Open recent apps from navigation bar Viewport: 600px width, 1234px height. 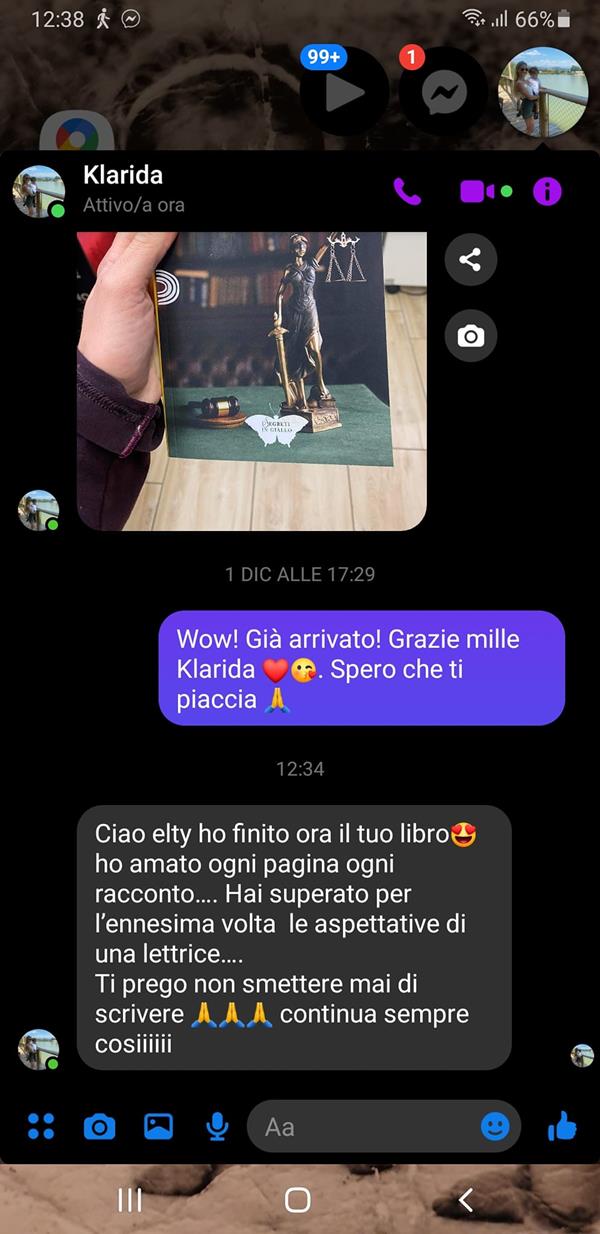[x=130, y=1200]
